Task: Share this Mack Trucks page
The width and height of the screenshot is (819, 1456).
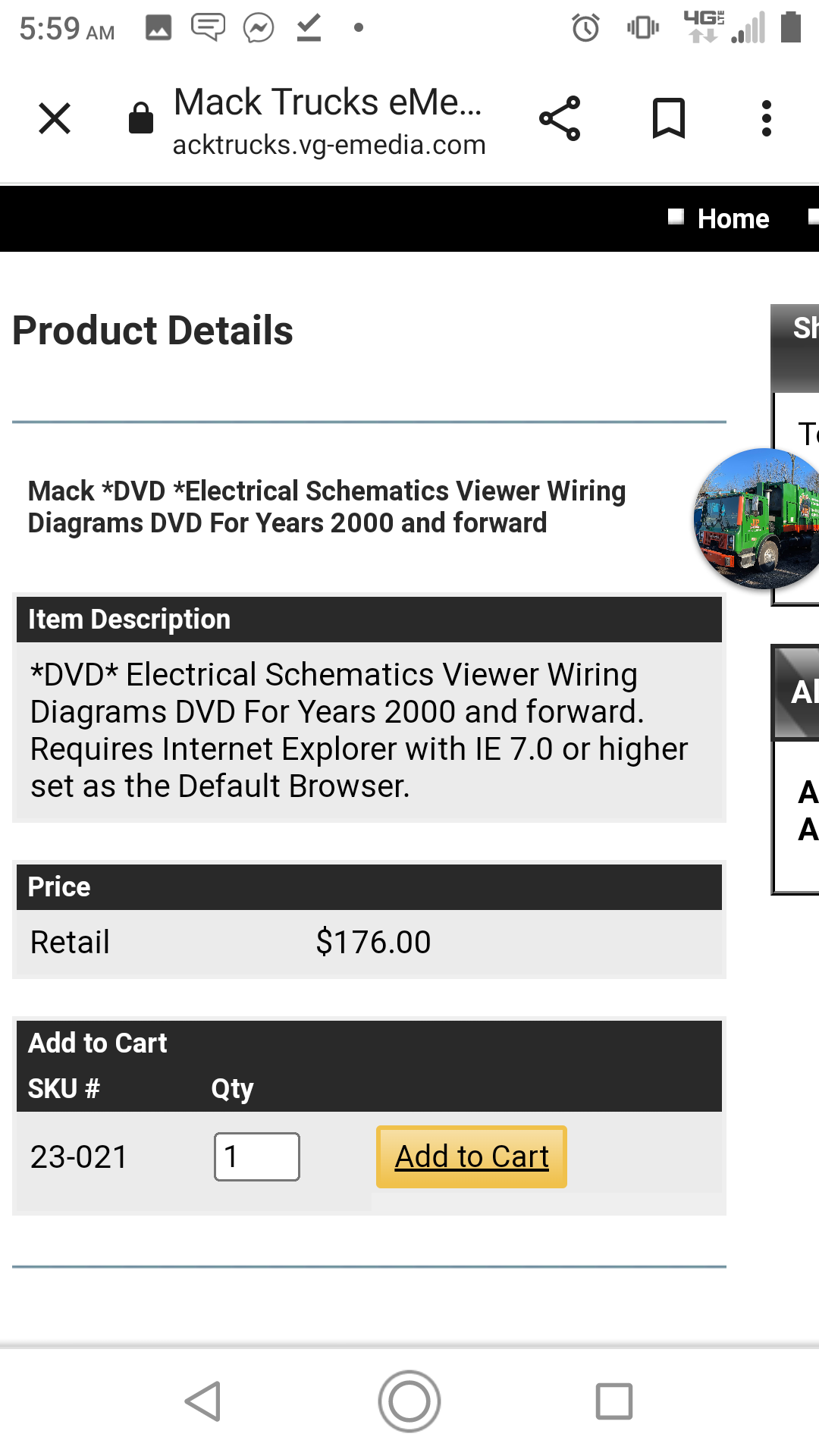Action: pyautogui.click(x=560, y=118)
